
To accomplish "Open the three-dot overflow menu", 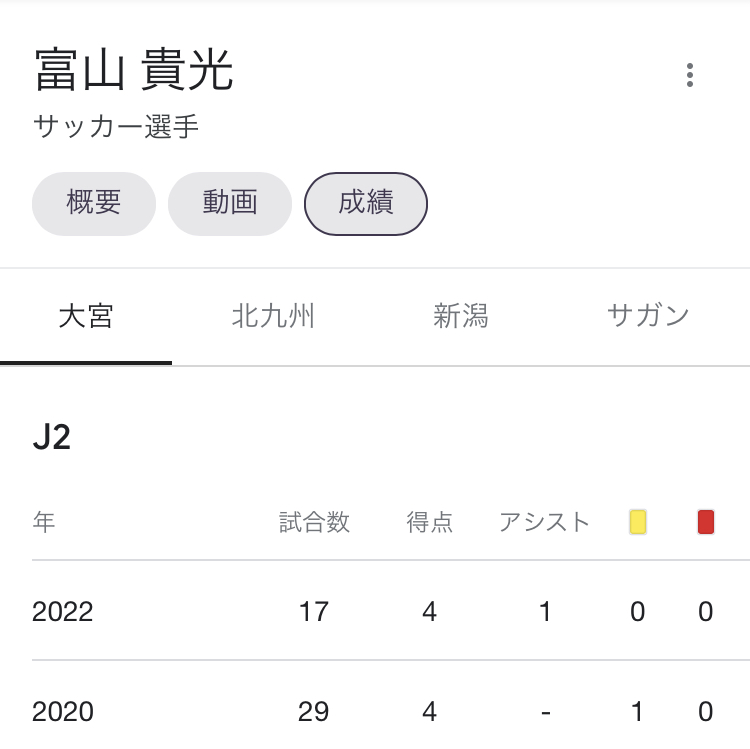I will tap(689, 75).
